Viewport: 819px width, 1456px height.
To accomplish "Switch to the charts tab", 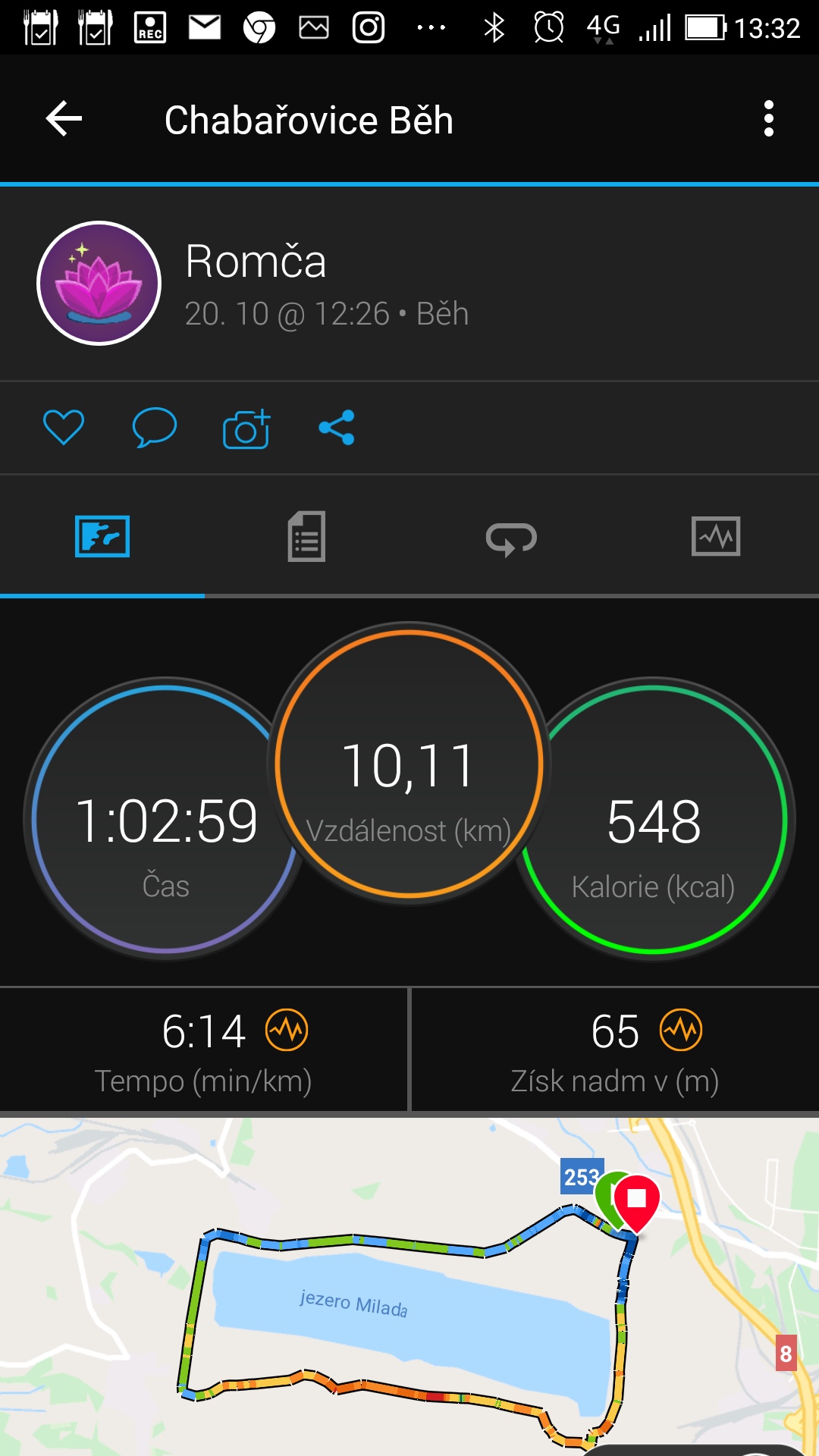I will pos(716,537).
